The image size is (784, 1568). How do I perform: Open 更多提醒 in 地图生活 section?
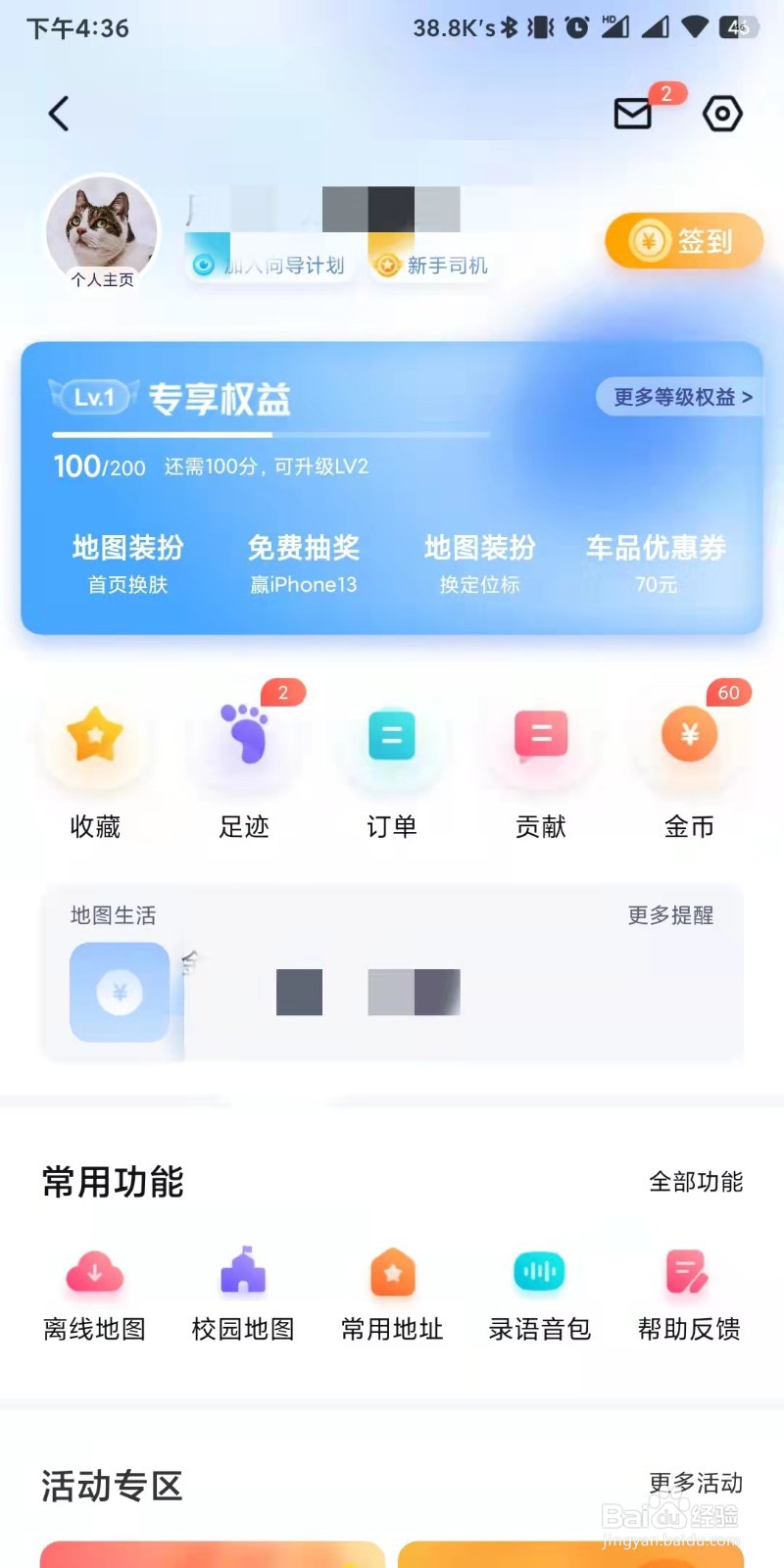coord(670,915)
